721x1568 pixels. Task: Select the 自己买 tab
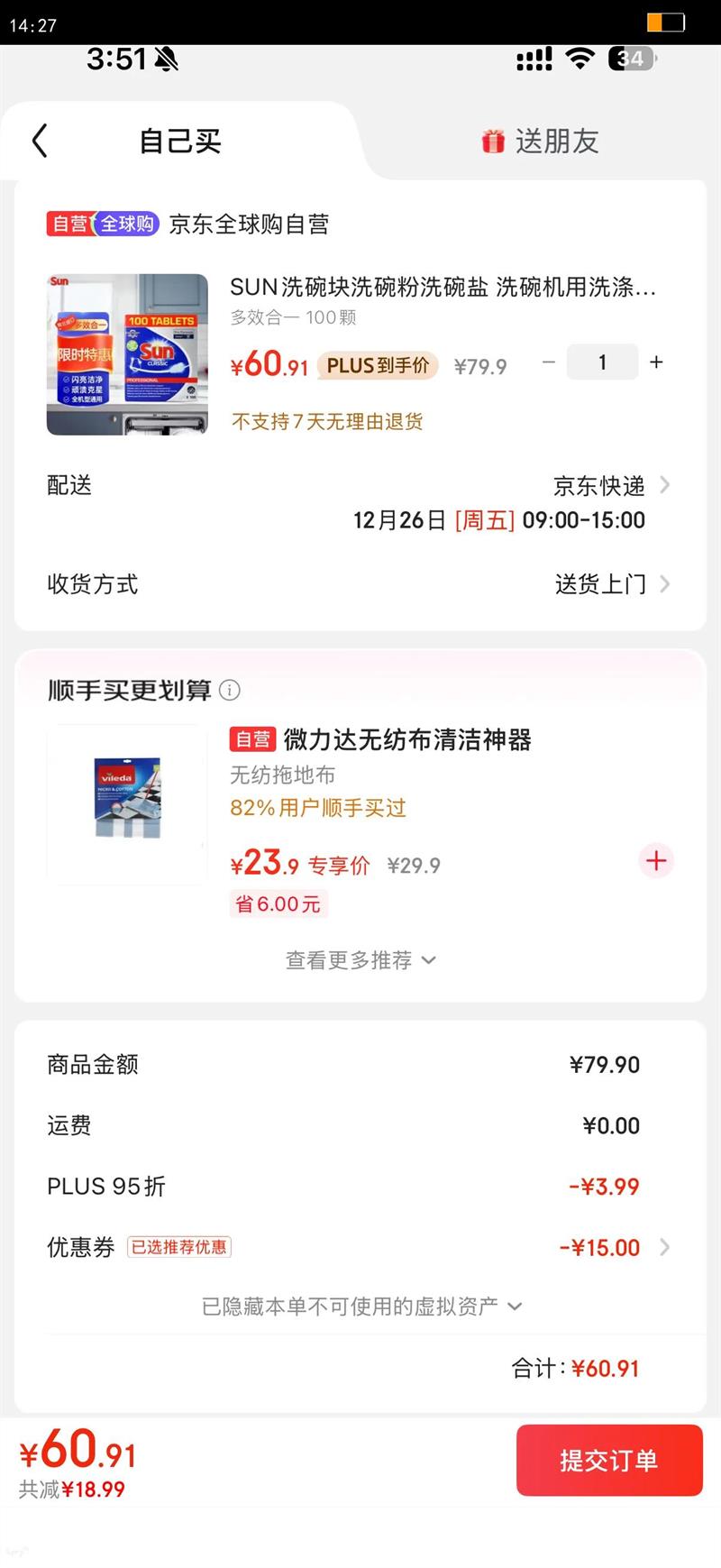click(180, 142)
